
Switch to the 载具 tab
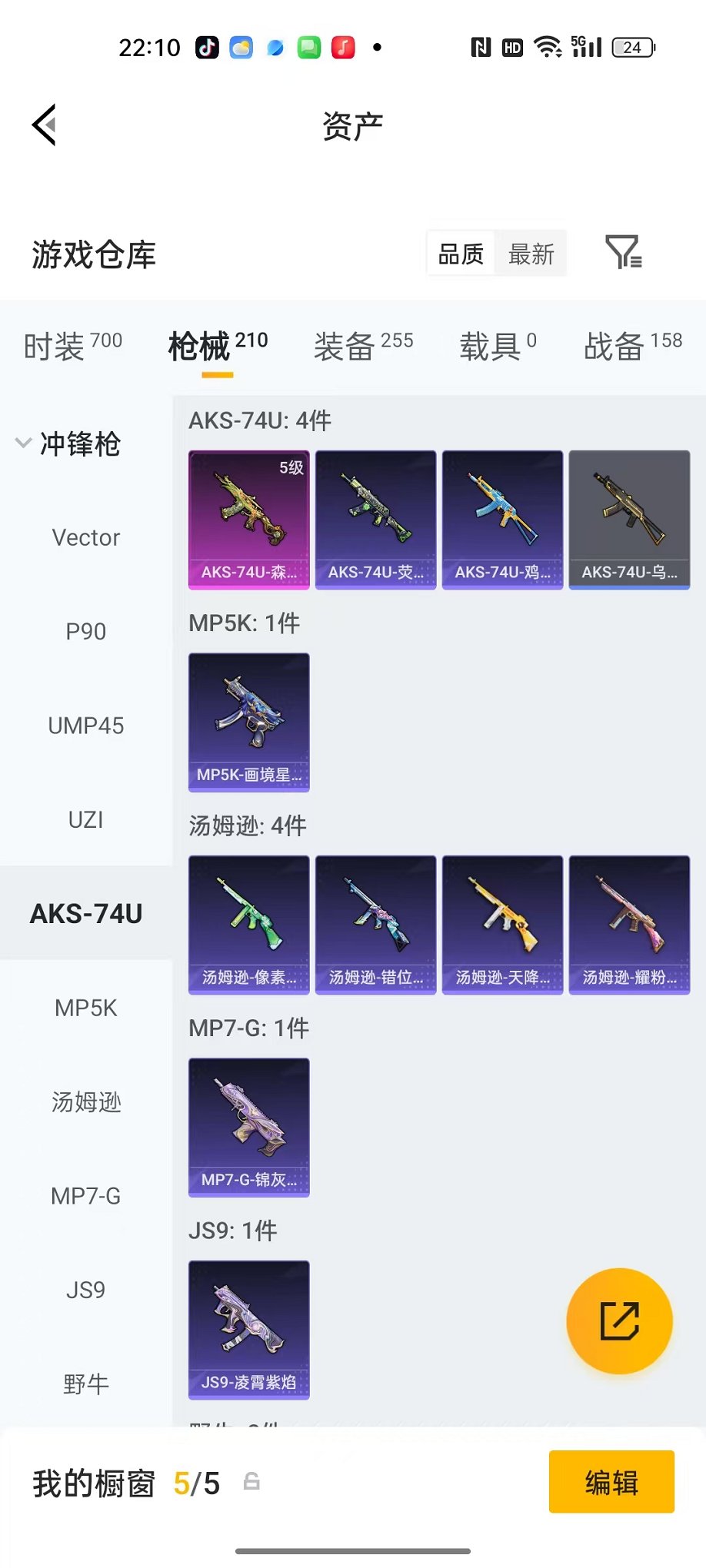click(x=498, y=345)
